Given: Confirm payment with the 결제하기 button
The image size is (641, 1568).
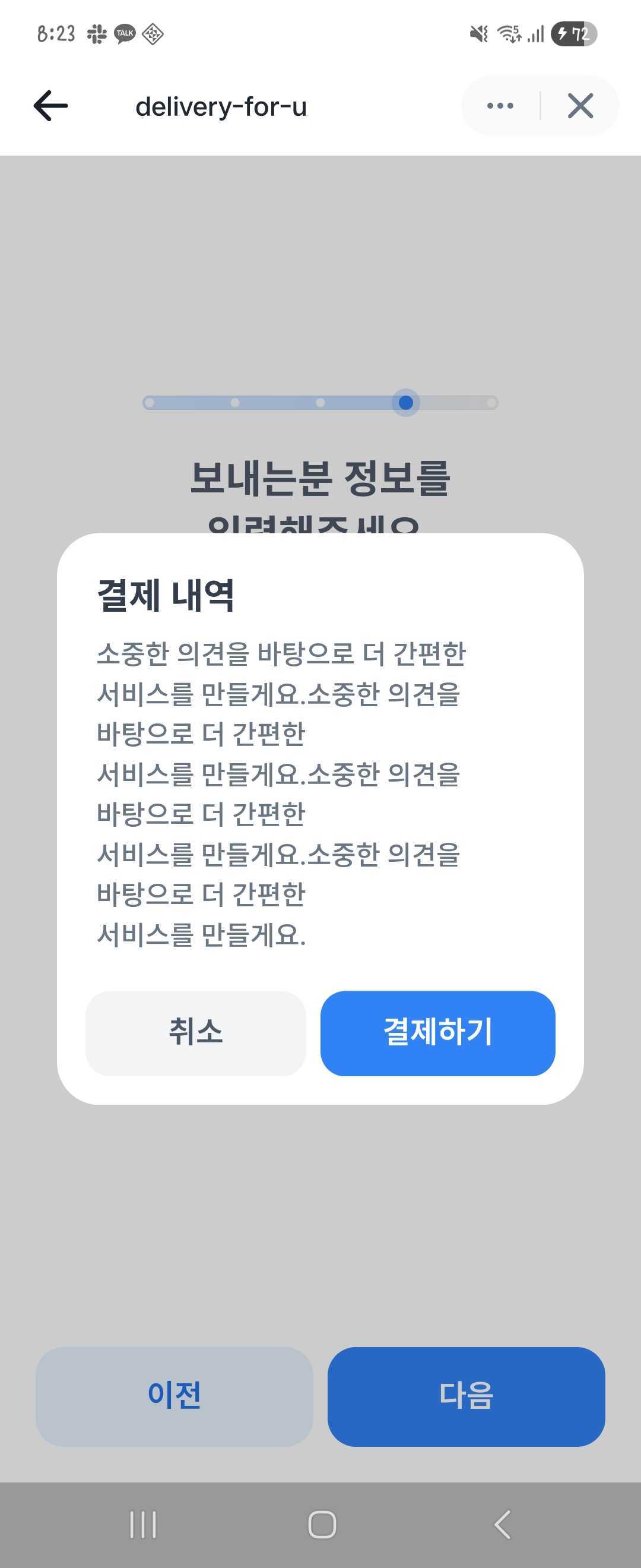Looking at the screenshot, I should click(437, 1033).
